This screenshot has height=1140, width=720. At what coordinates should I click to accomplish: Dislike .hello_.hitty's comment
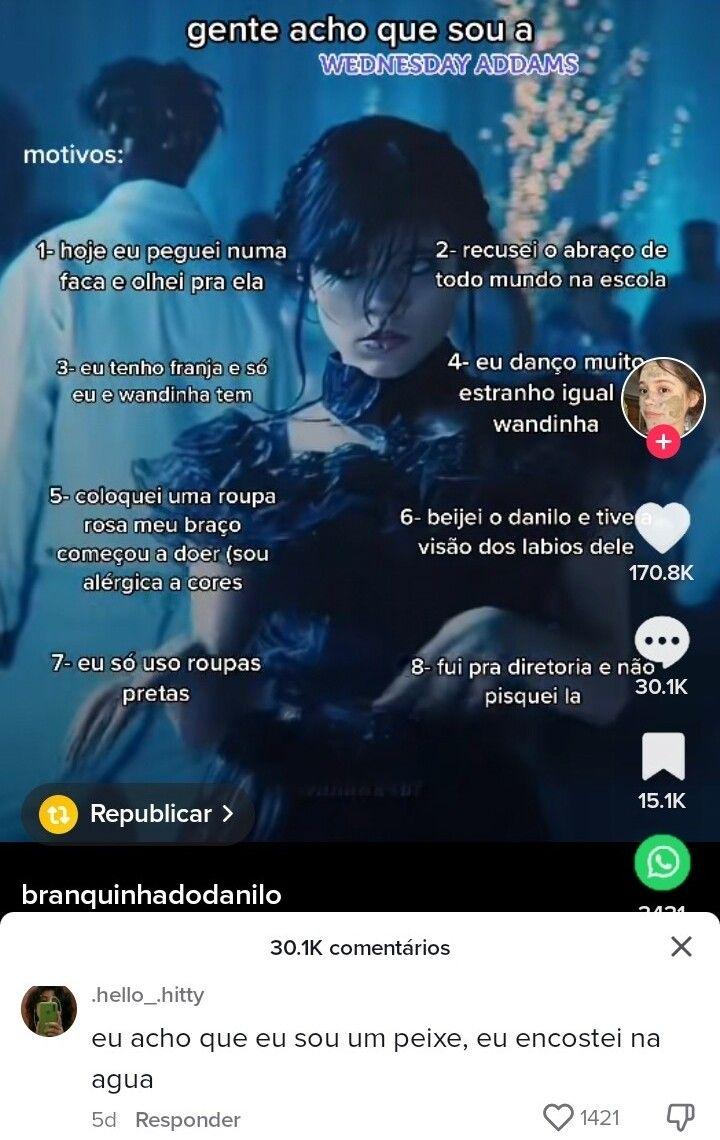coord(680,1118)
